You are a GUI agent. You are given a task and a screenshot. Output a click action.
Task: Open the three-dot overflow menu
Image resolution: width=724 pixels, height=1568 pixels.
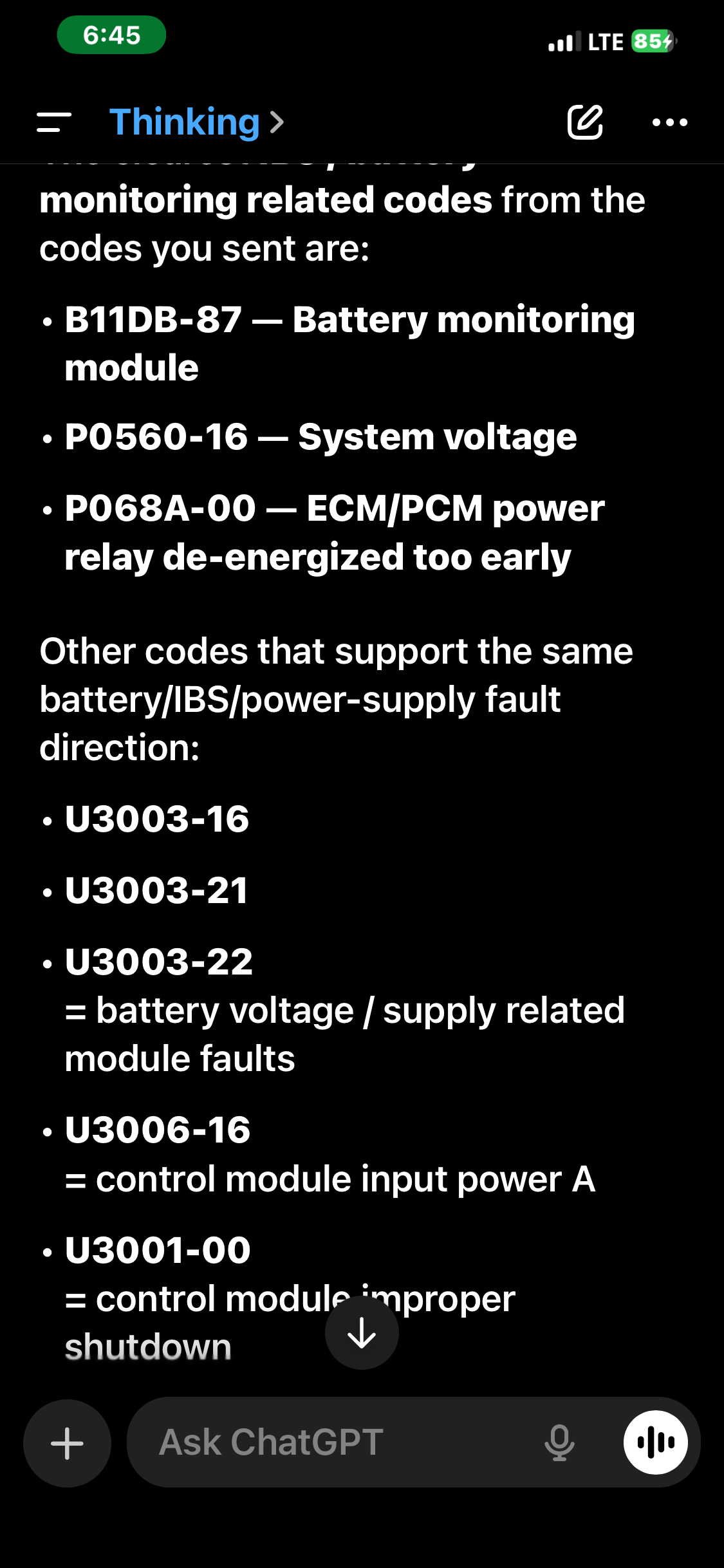tap(669, 122)
